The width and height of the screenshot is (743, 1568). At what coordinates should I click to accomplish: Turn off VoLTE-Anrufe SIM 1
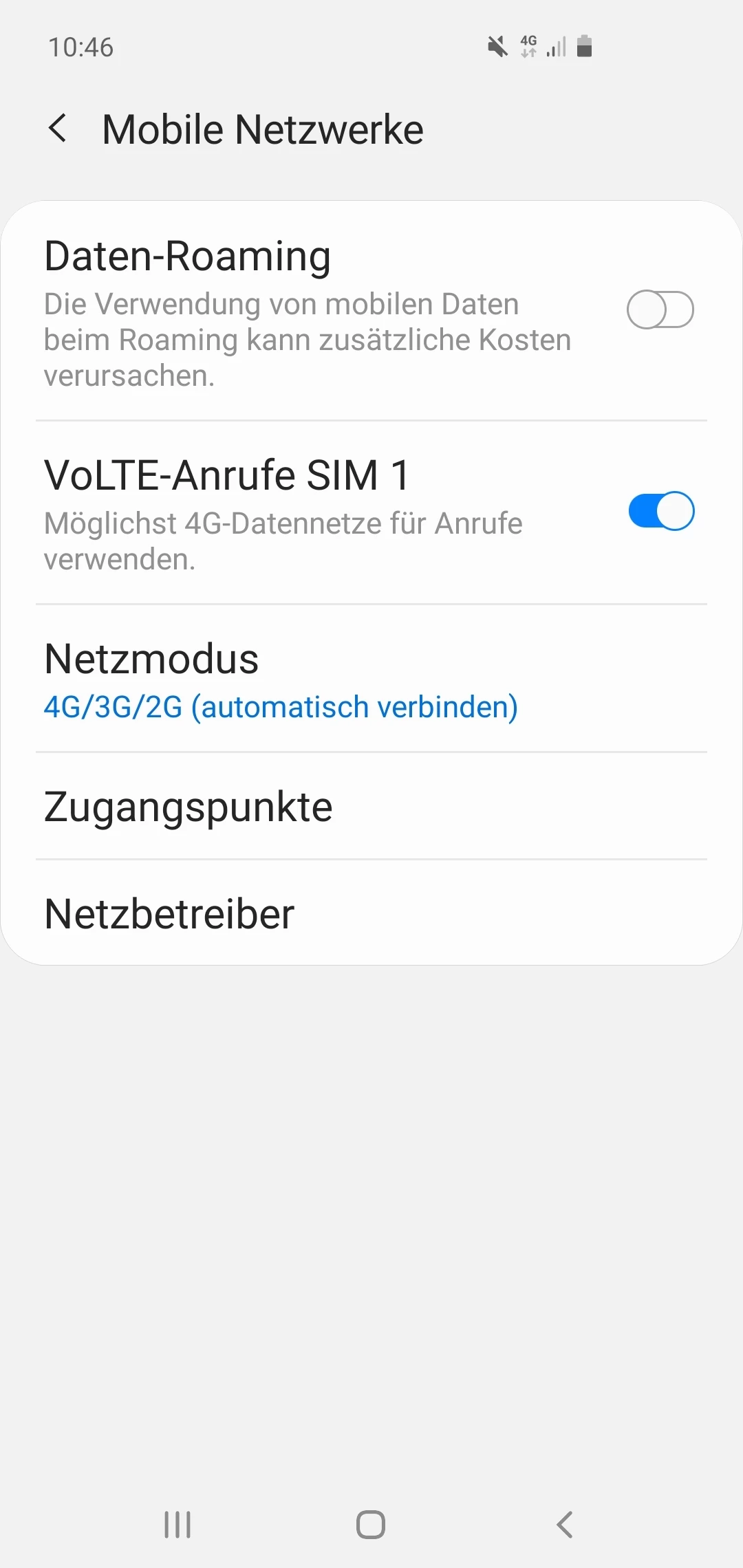[x=661, y=511]
